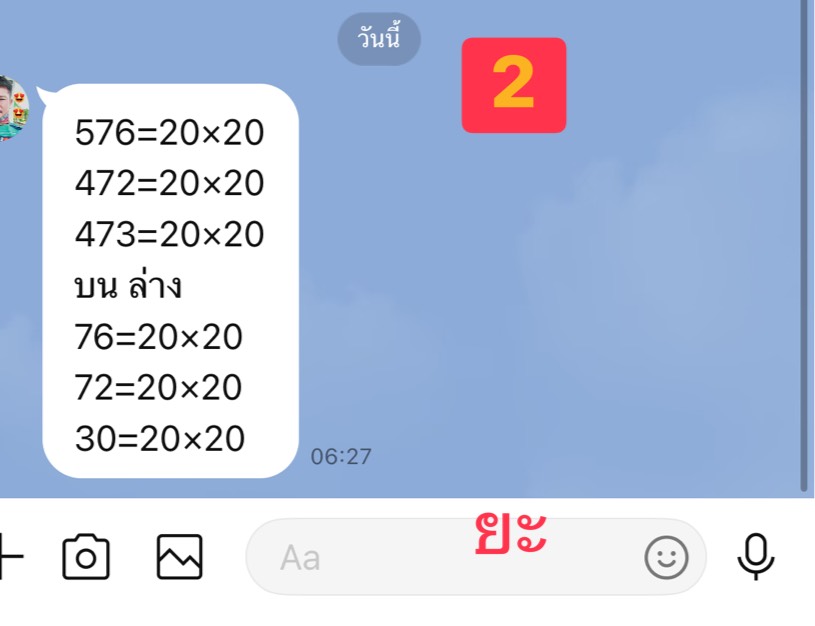Open the photo gallery picker
This screenshot has height=626, width=815.
[x=180, y=557]
